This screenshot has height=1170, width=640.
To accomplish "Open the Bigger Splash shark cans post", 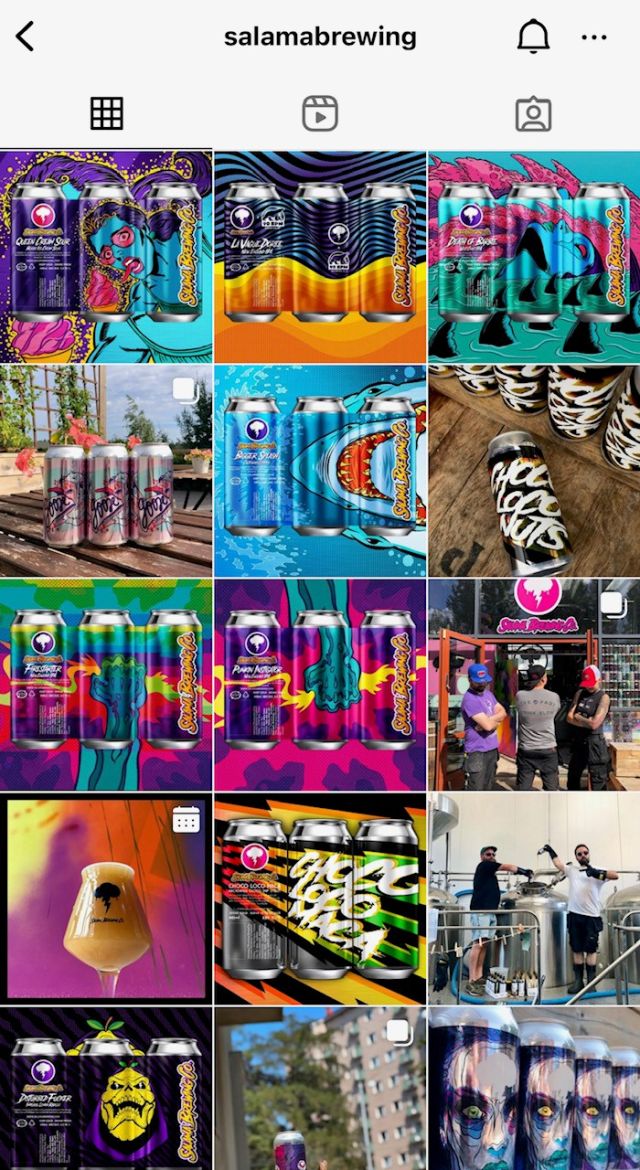I will (x=320, y=470).
